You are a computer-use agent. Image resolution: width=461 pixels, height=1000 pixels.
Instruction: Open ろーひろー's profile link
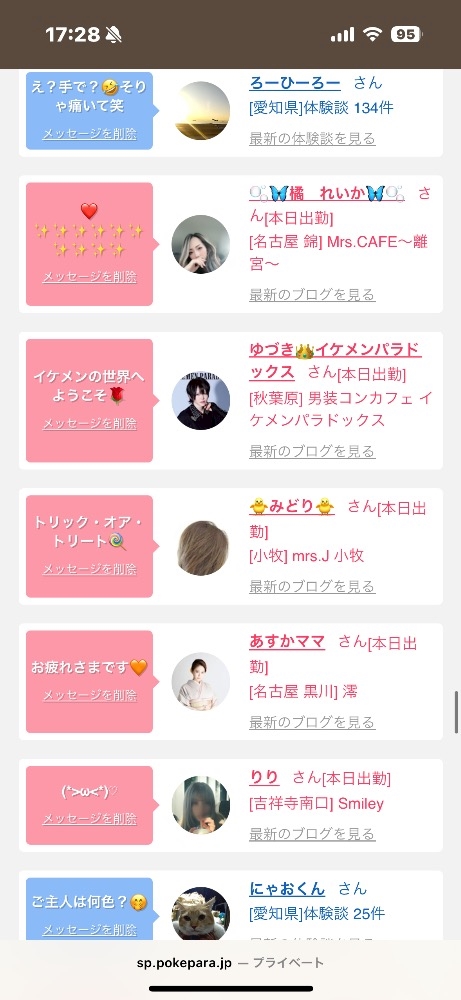[x=295, y=83]
